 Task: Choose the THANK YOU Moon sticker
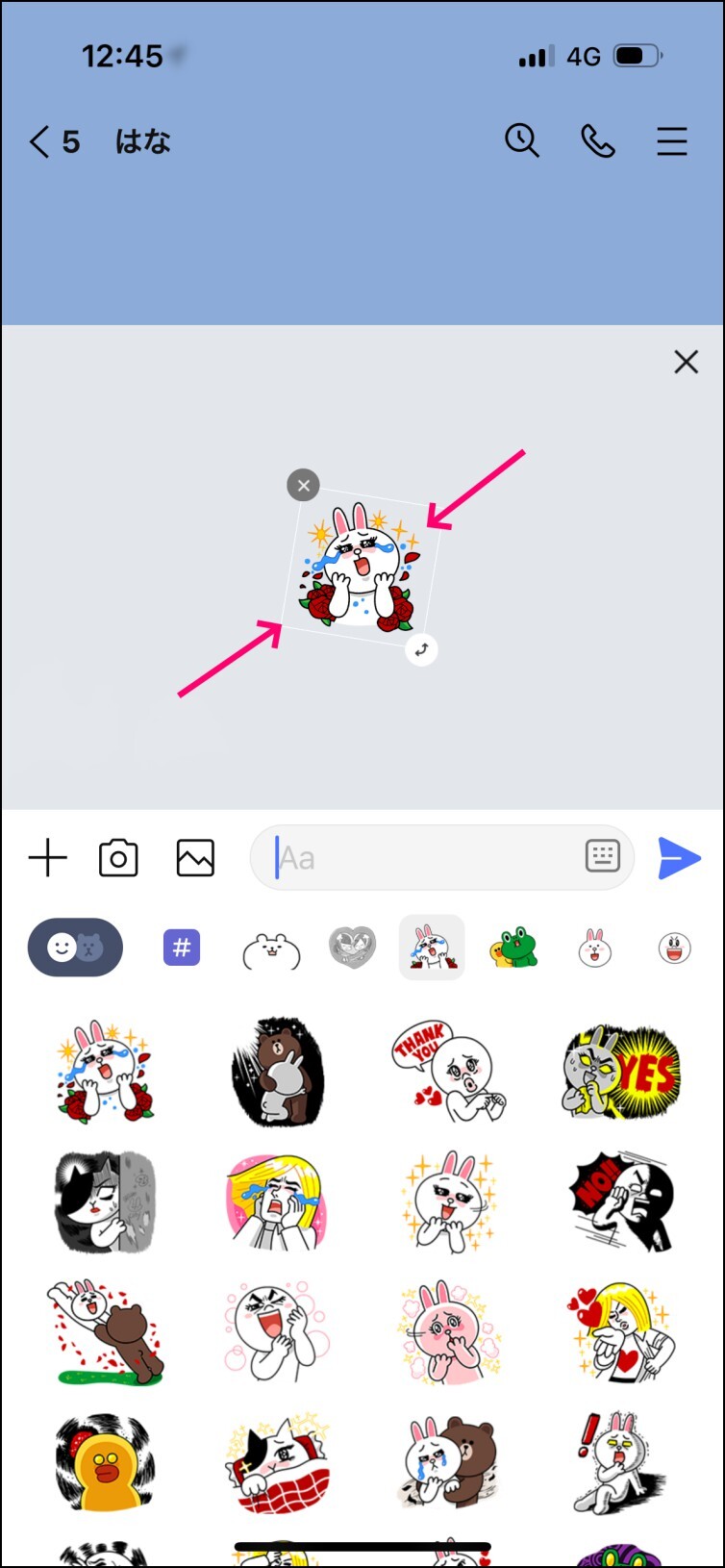coord(449,1073)
